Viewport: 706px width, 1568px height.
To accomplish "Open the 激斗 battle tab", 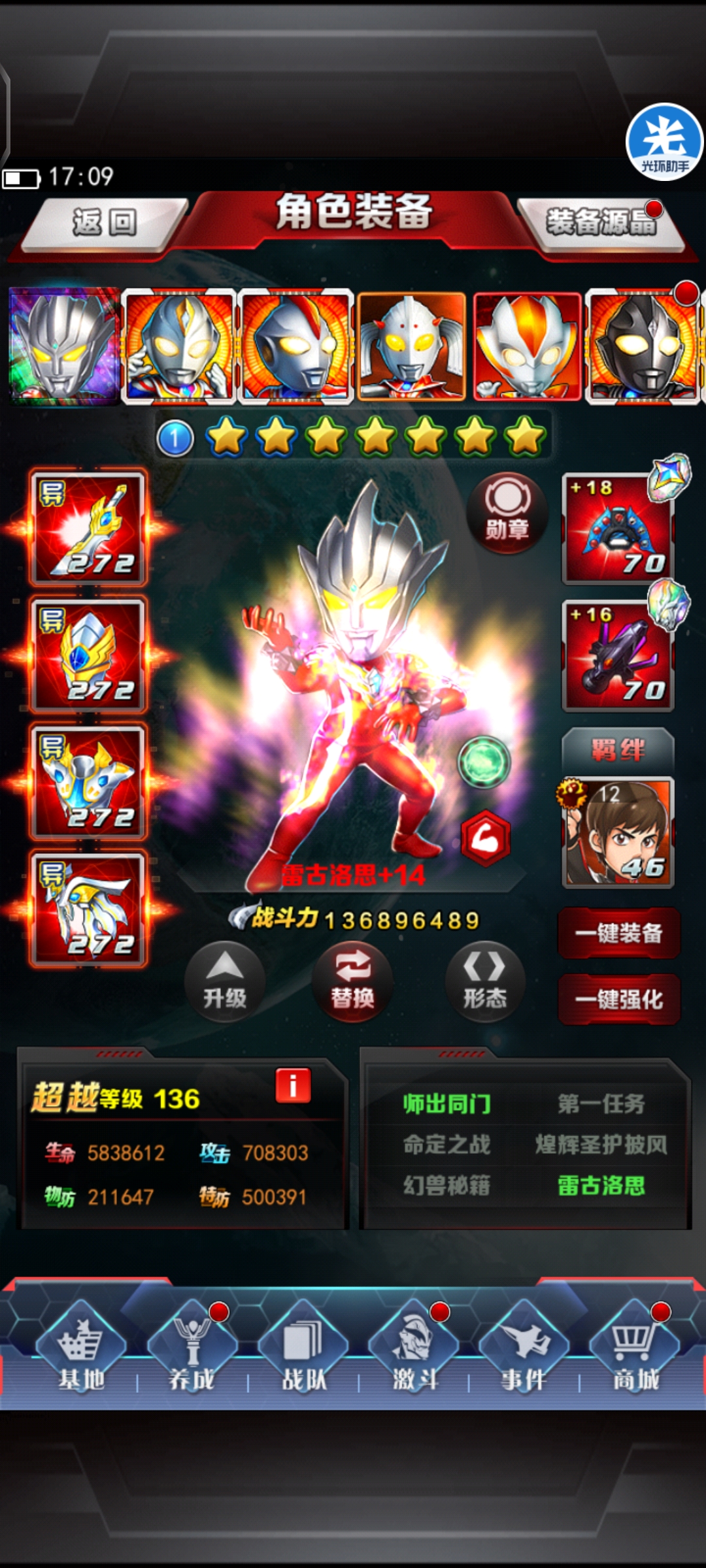I will [x=414, y=1351].
